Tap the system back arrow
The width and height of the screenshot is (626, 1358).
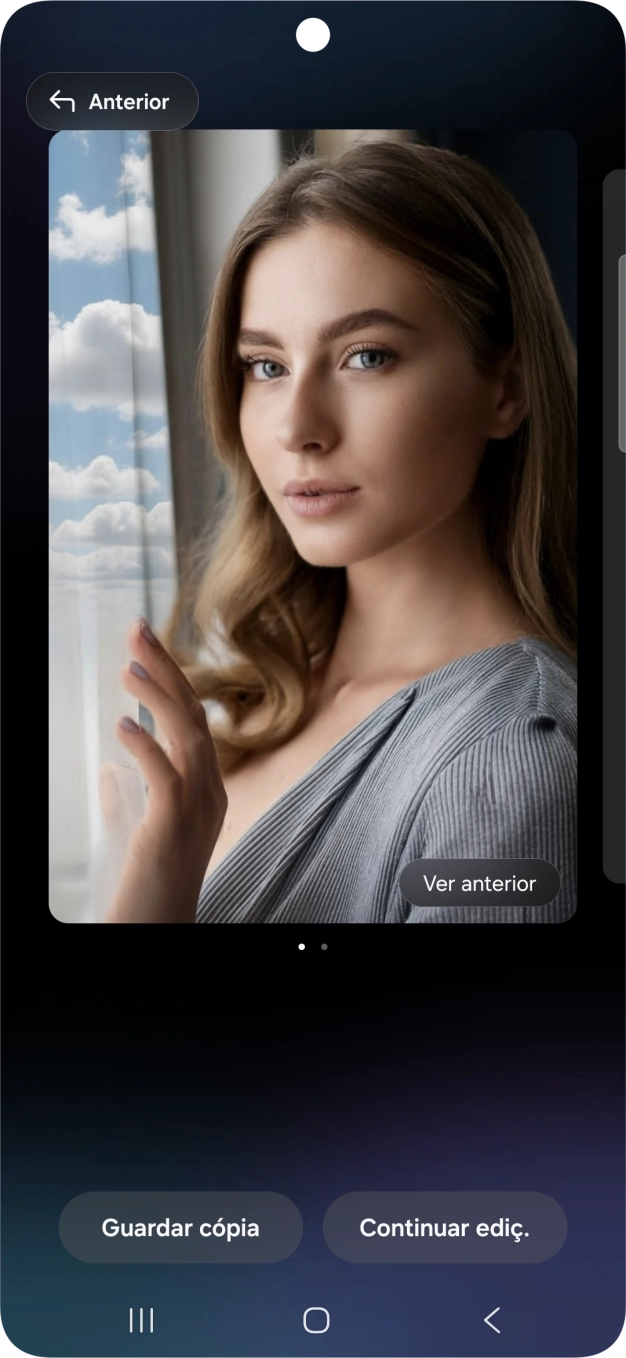point(491,1321)
